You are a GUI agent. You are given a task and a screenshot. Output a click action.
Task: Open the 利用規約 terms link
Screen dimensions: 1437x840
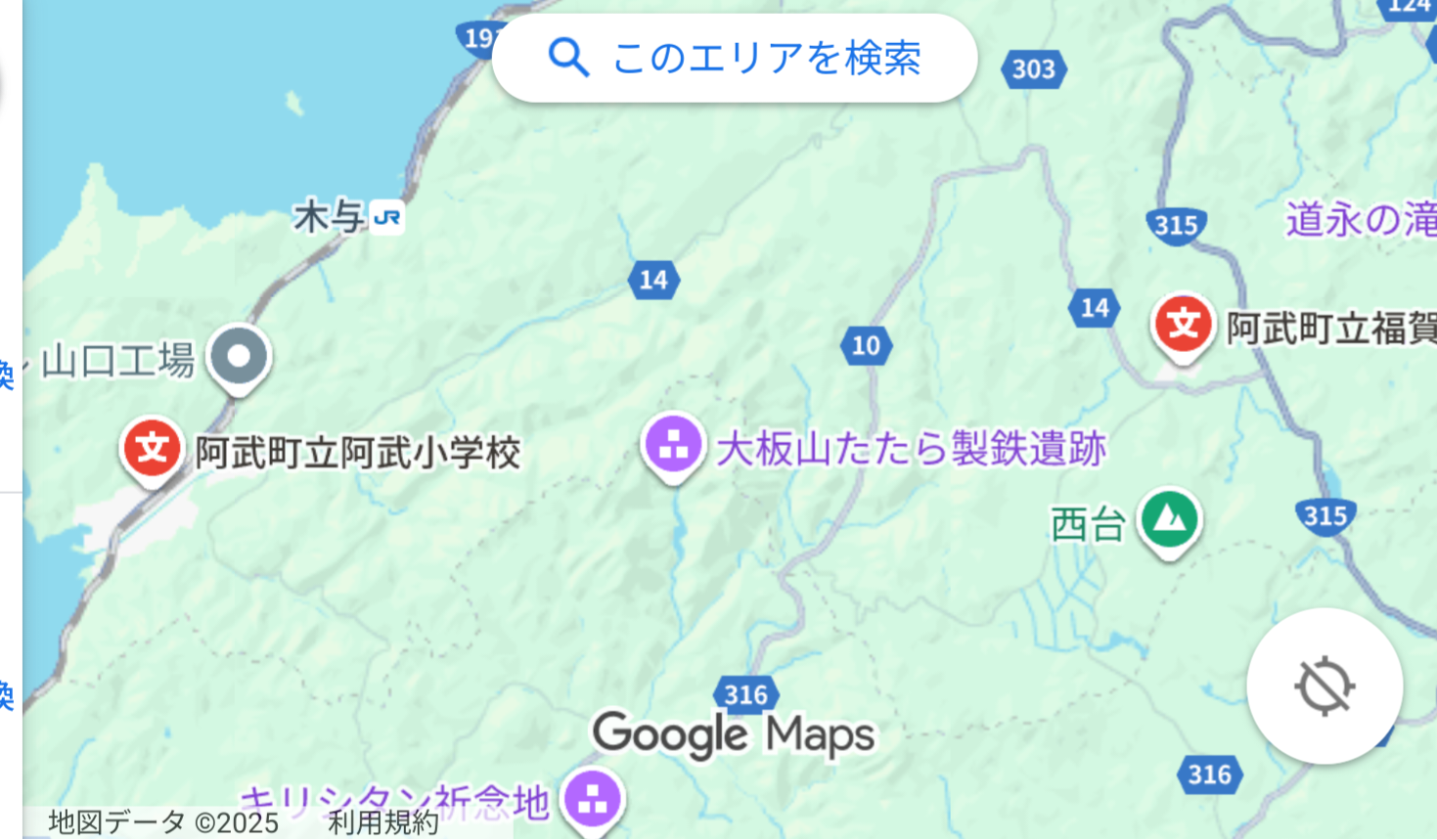point(383,822)
